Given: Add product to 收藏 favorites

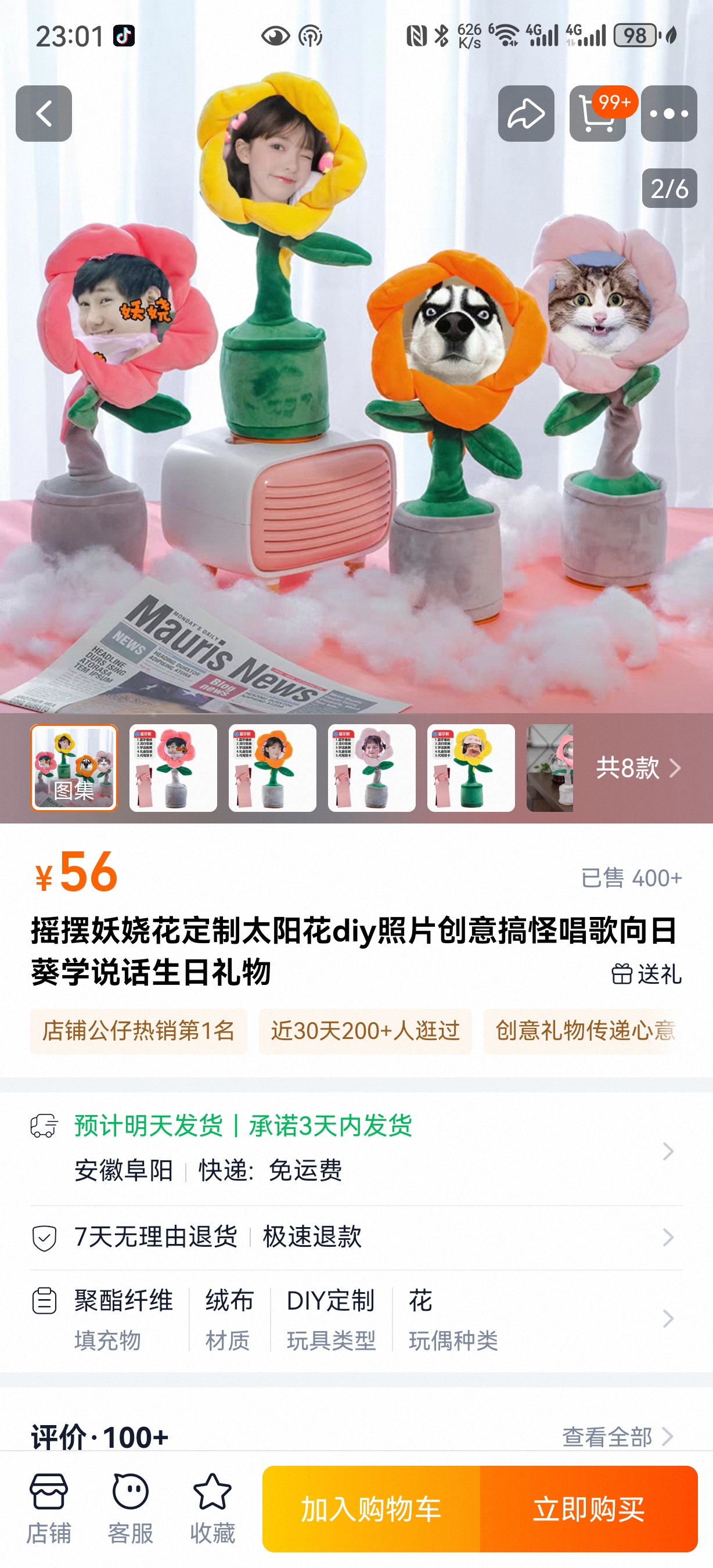Looking at the screenshot, I should point(213,1508).
